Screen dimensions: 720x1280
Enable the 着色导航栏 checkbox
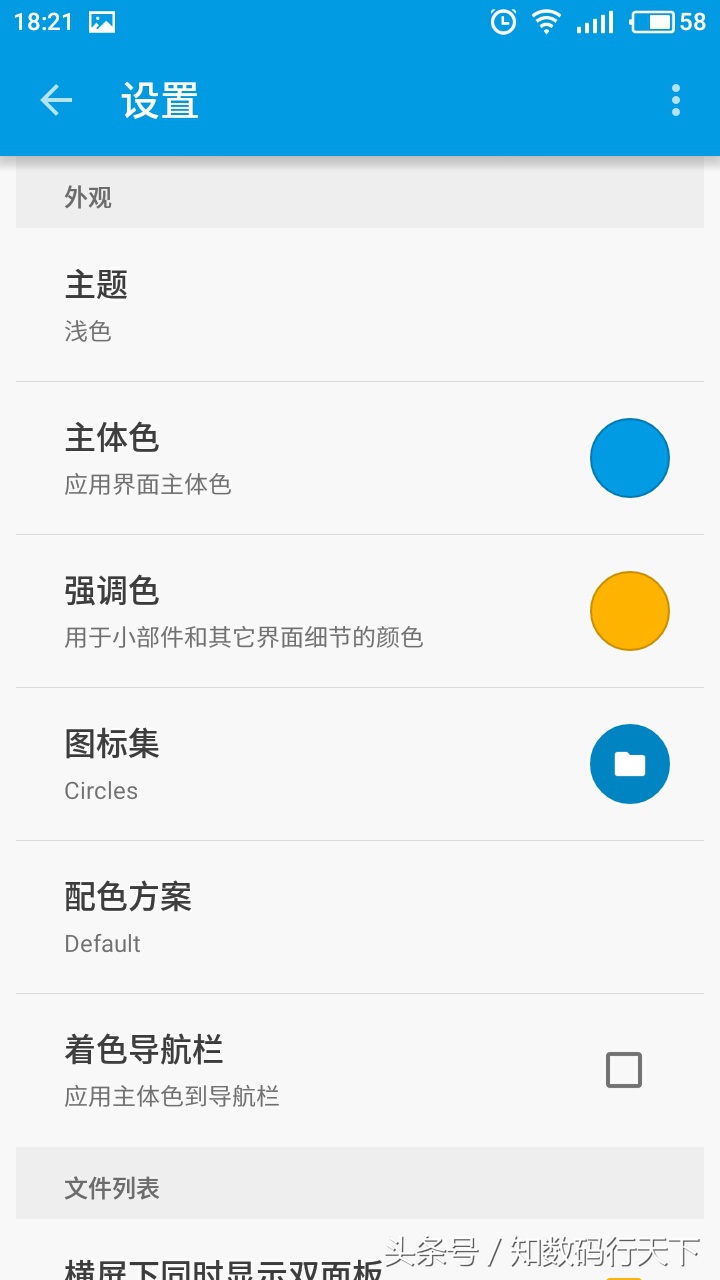624,1070
